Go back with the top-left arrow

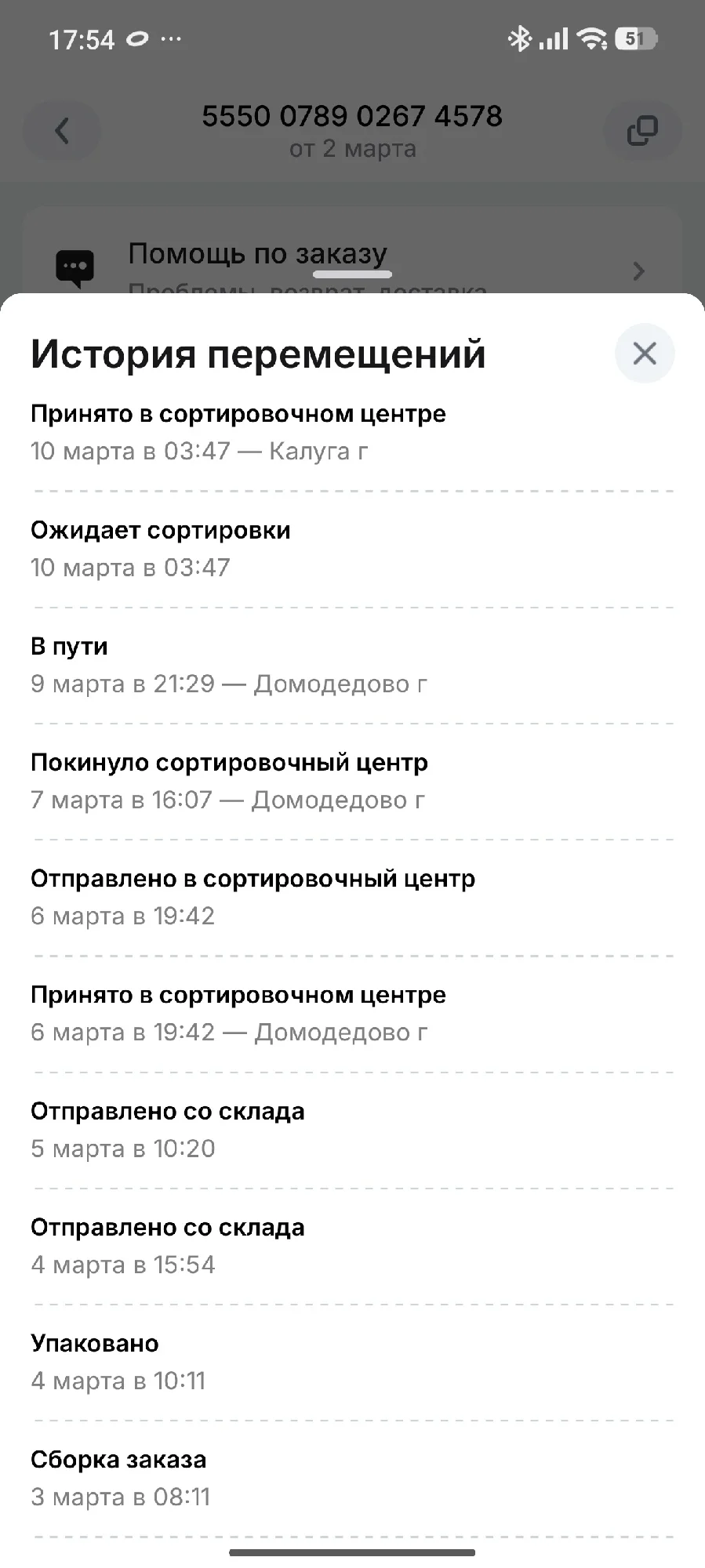point(62,130)
